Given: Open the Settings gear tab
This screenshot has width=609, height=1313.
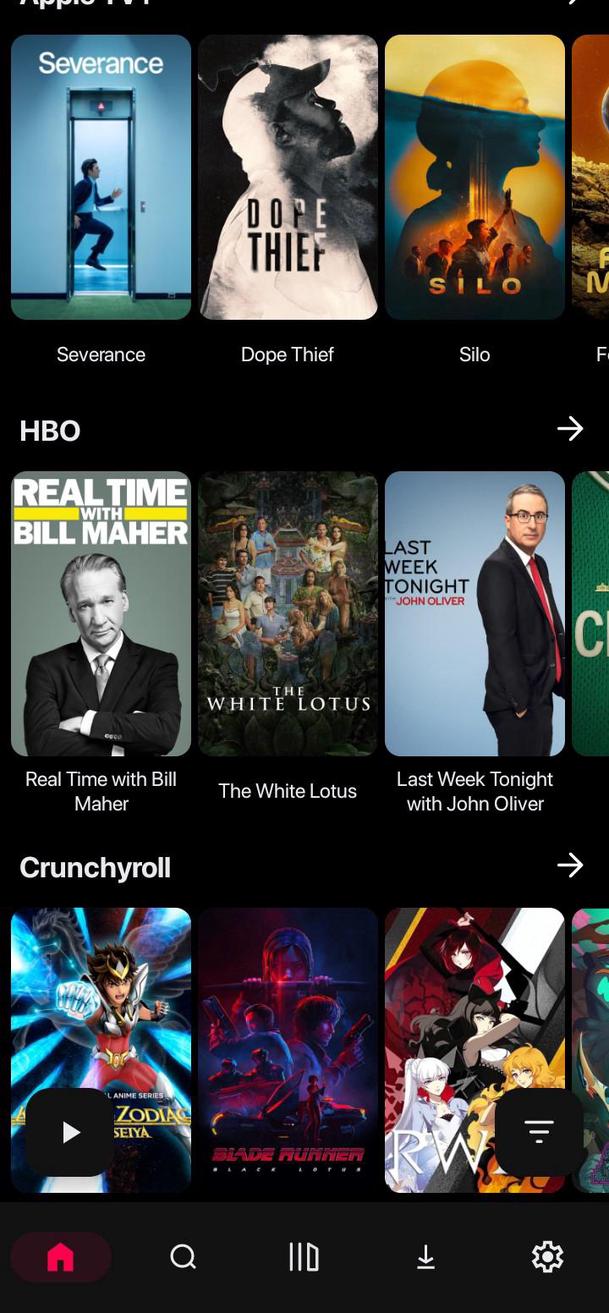Looking at the screenshot, I should click(x=547, y=1257).
